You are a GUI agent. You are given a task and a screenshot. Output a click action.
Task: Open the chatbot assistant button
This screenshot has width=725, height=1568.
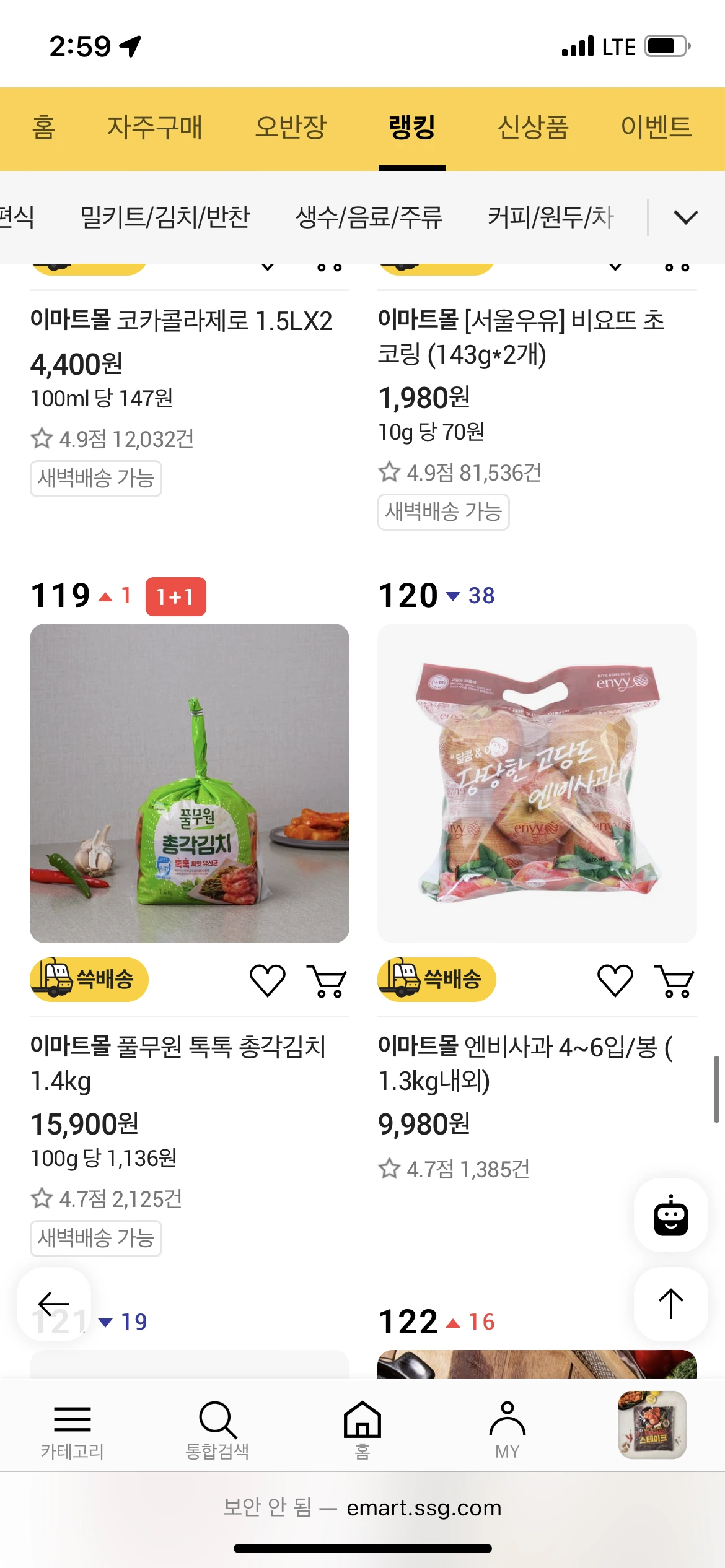pos(670,1215)
